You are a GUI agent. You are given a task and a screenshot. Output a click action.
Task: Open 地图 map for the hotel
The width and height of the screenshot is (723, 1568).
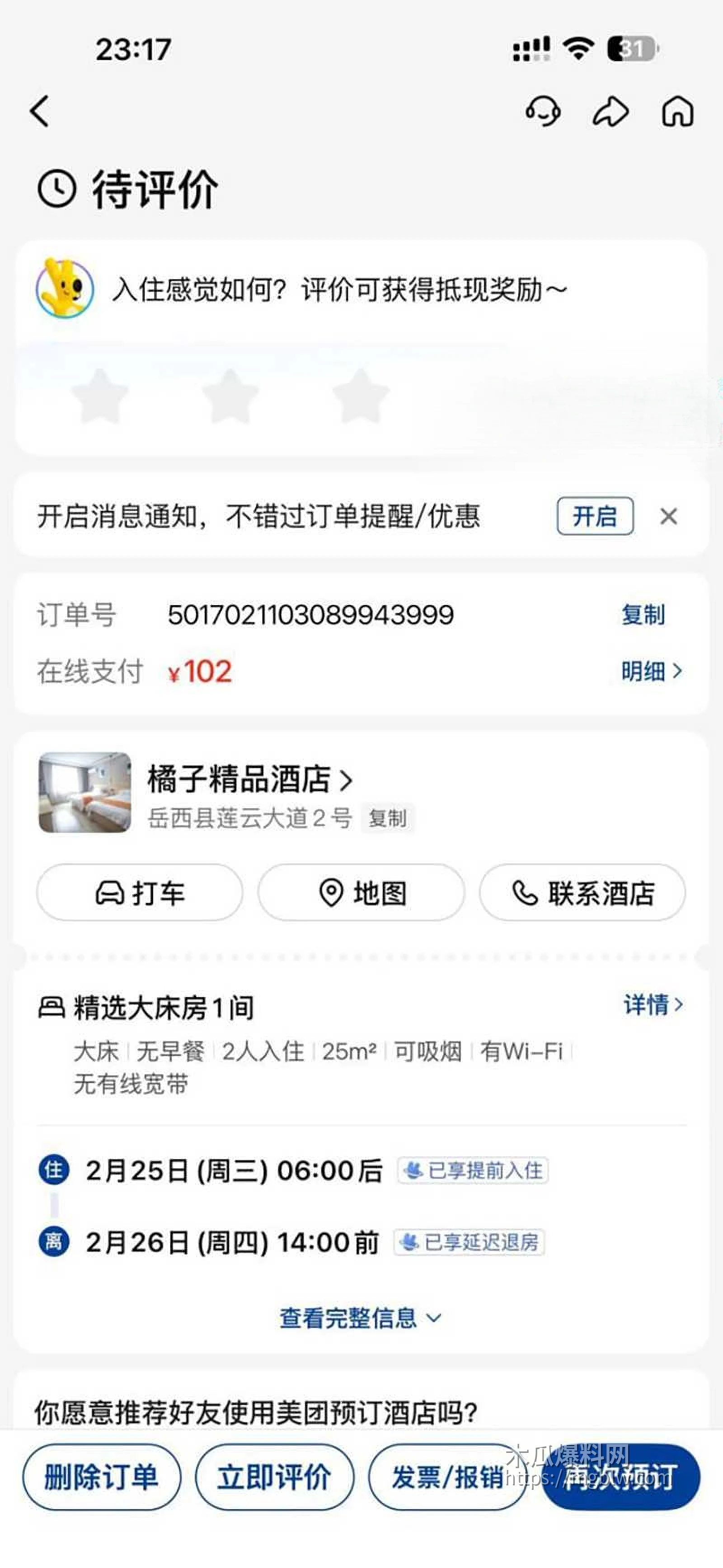click(x=362, y=893)
